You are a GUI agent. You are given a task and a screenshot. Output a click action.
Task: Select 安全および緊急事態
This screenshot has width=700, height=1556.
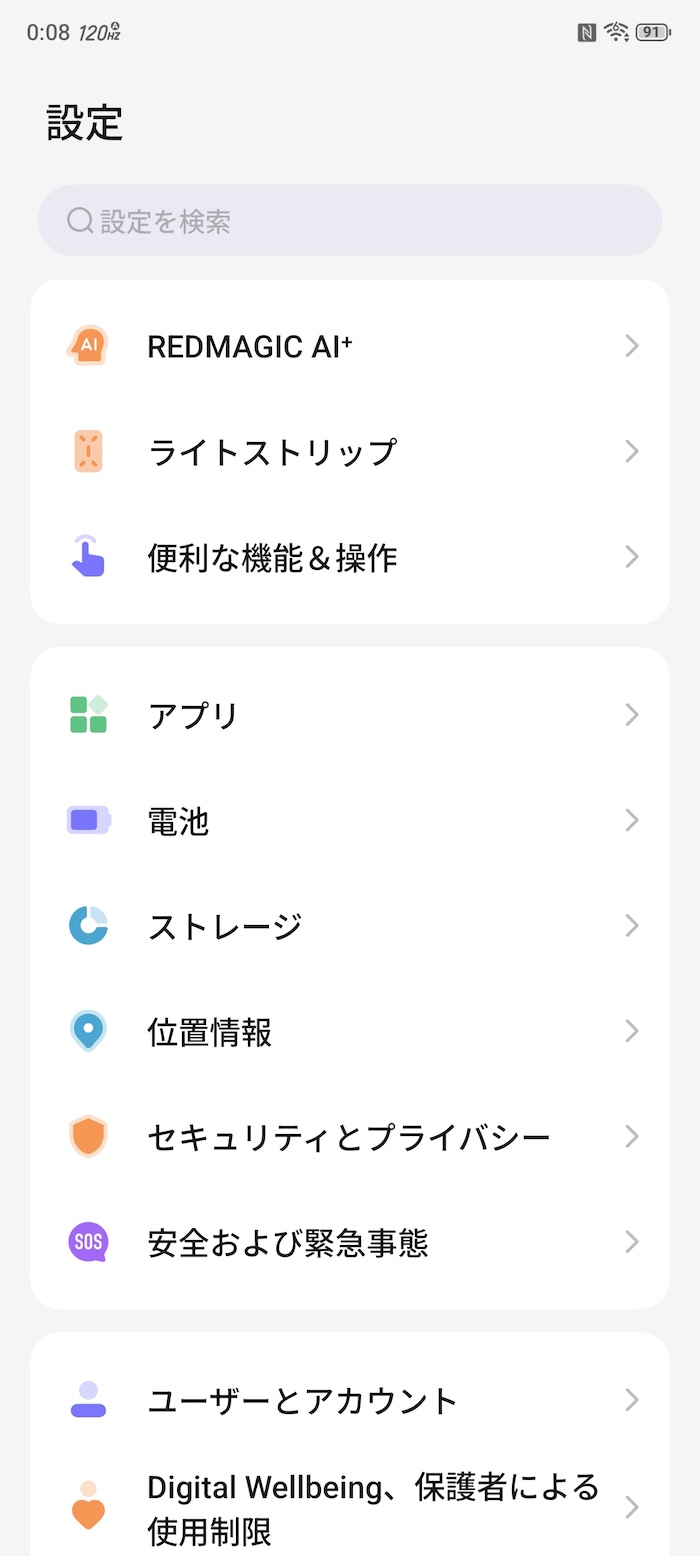[x=350, y=1242]
